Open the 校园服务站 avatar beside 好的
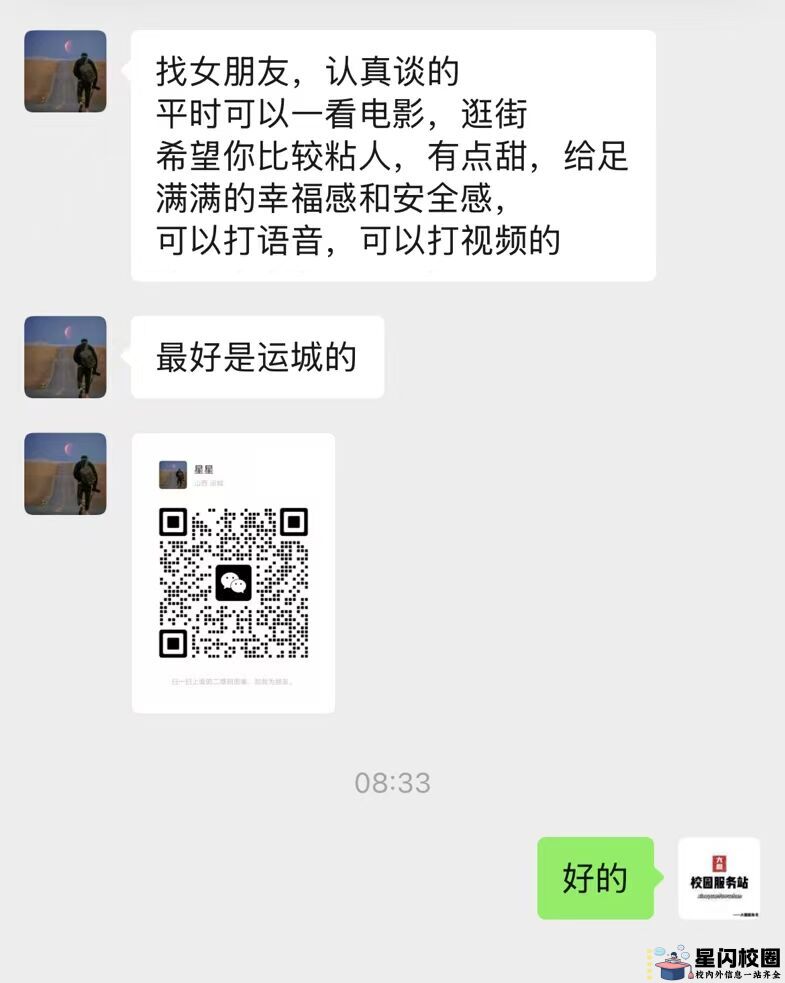The height and width of the screenshot is (983, 785). (718, 878)
